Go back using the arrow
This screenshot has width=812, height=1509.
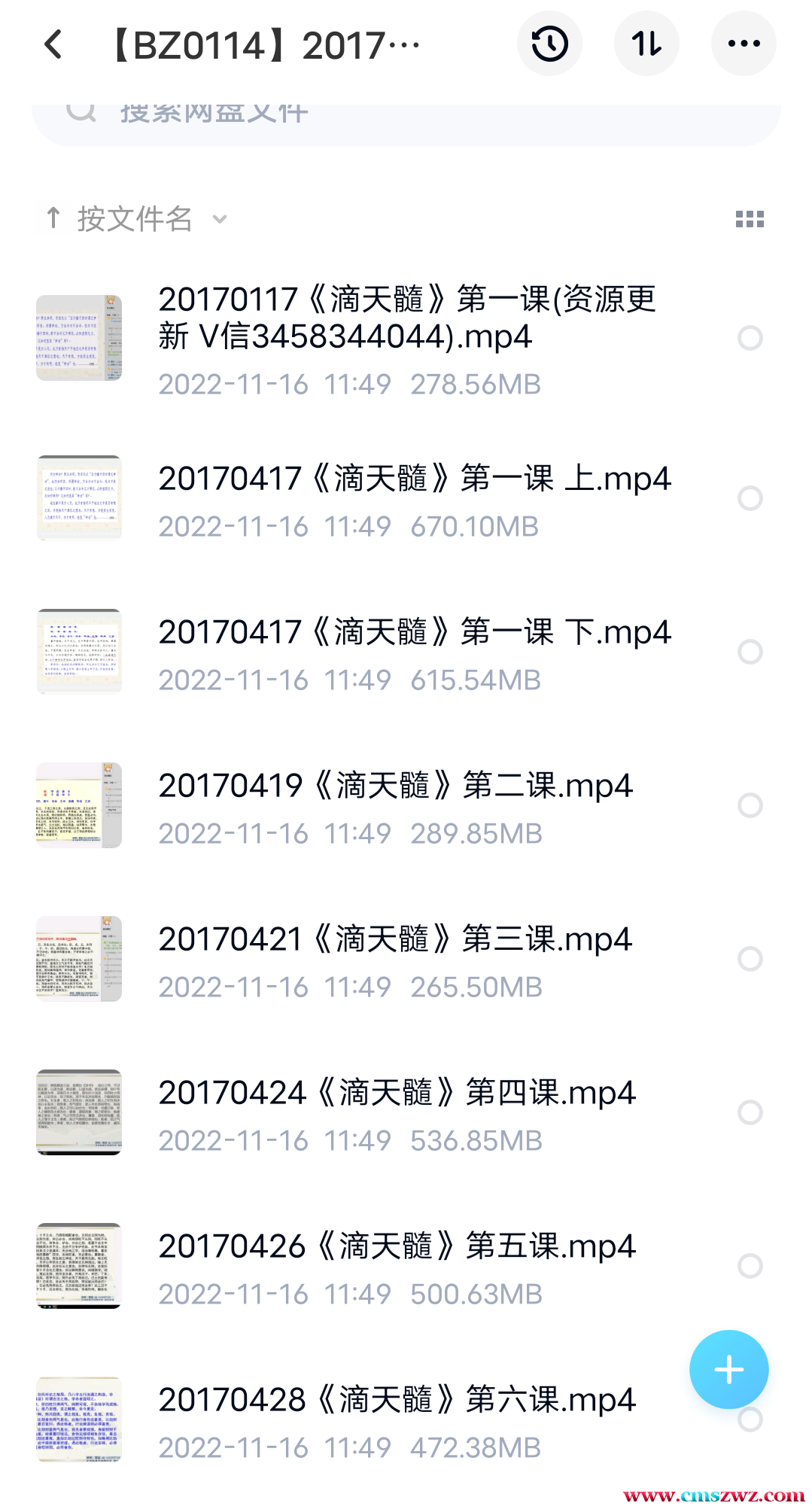54,45
